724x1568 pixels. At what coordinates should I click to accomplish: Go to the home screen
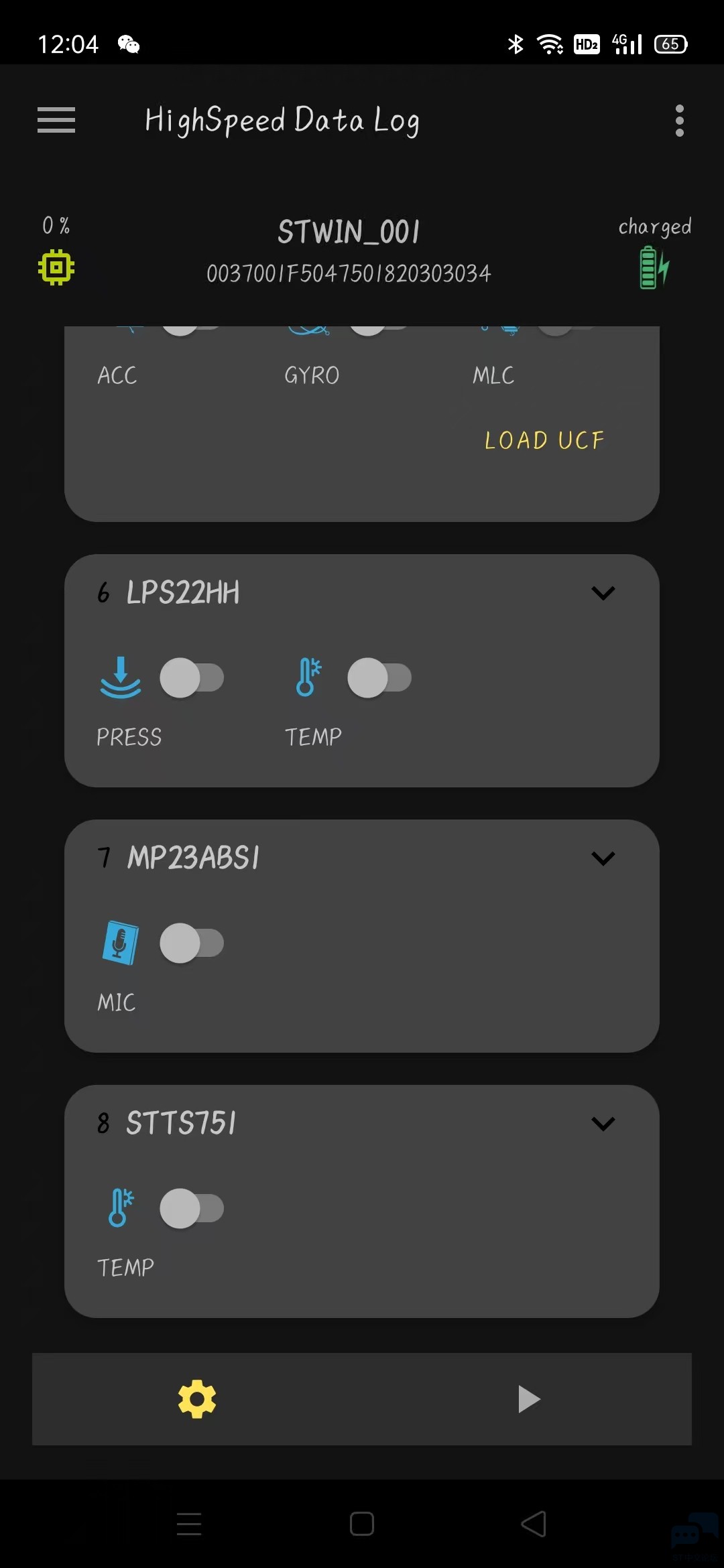pos(362,1524)
